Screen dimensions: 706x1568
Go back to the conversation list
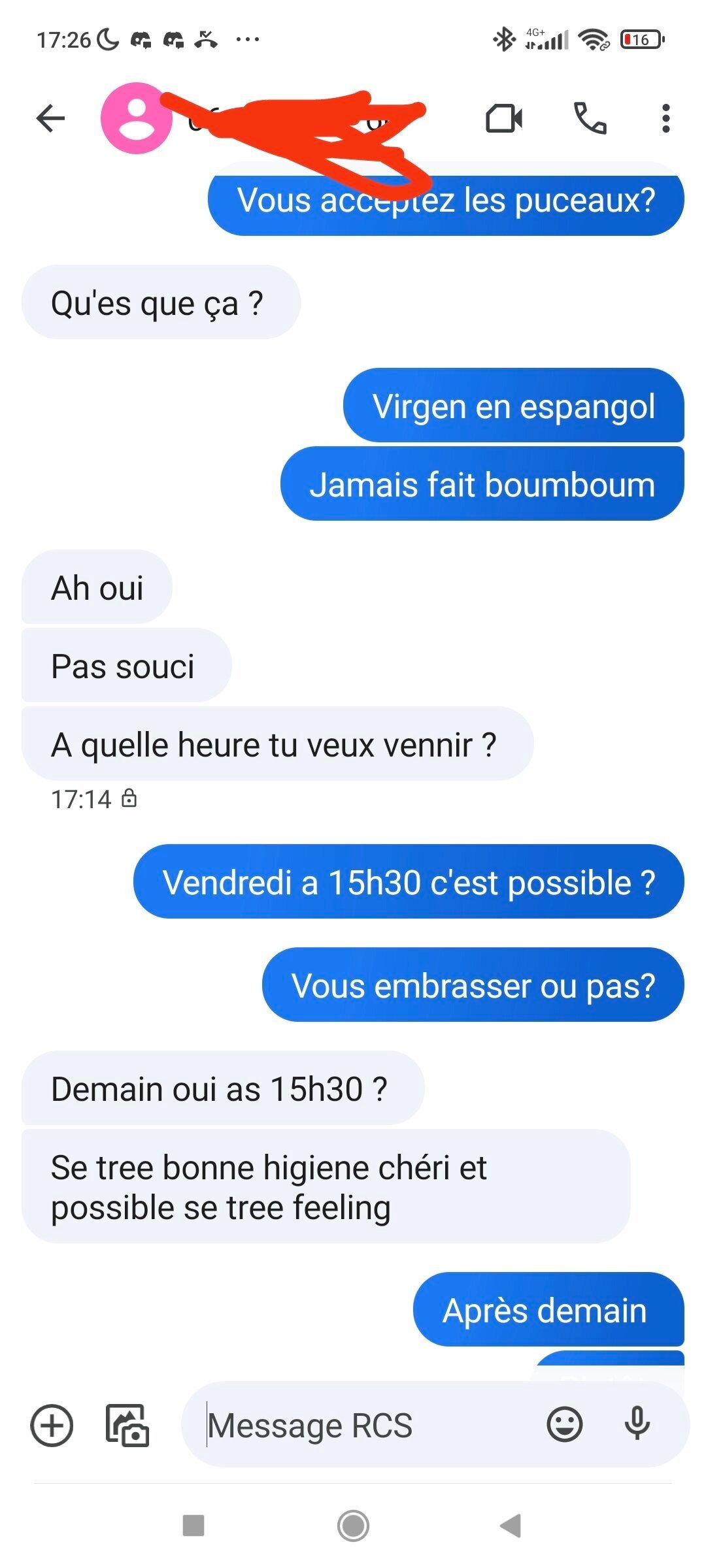click(x=50, y=118)
